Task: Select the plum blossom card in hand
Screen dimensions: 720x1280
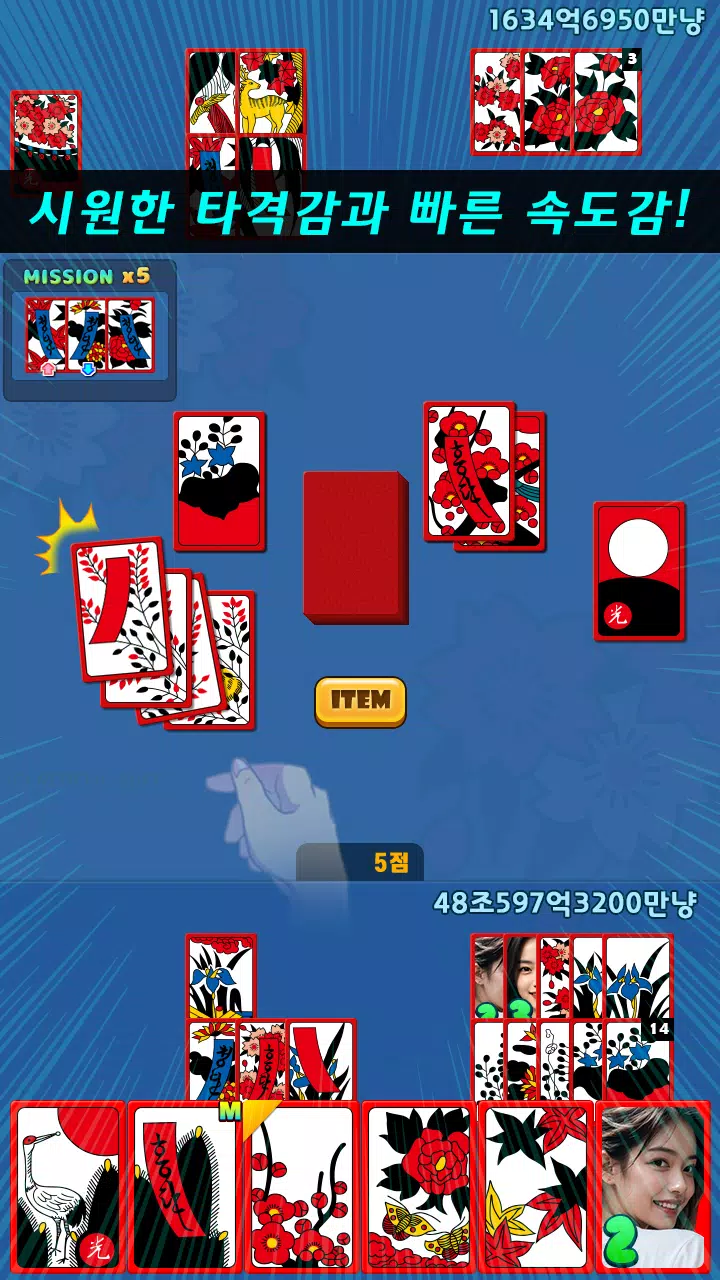Action: point(301,1186)
